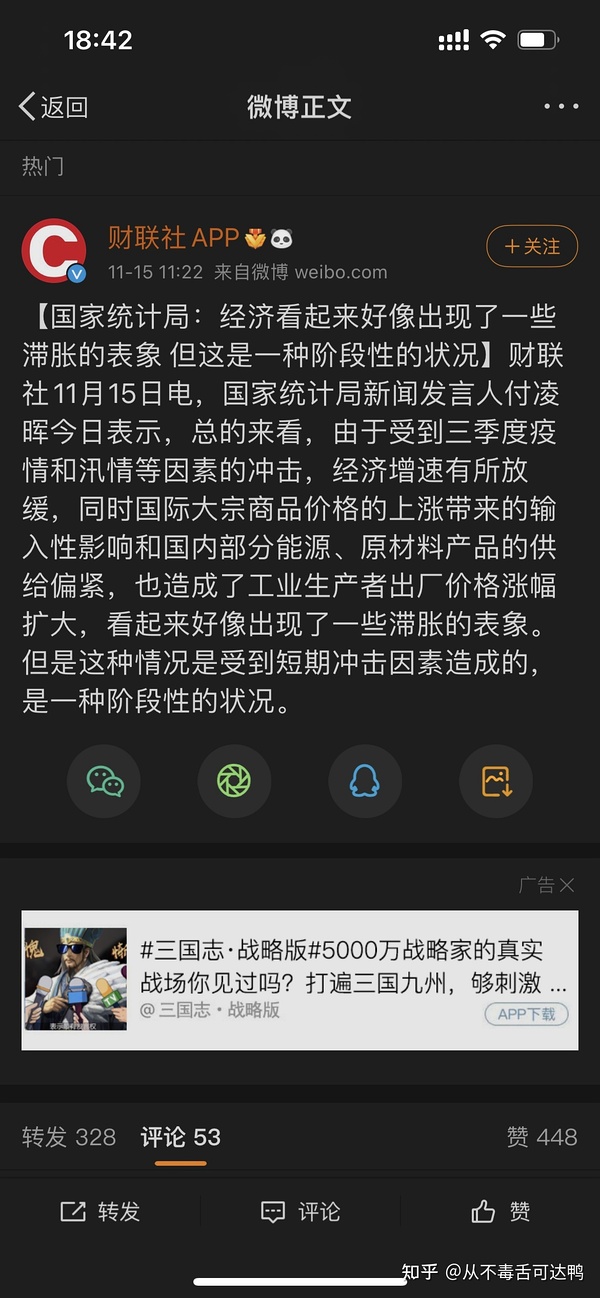Follow 财联社 APP with the 关注 button
The width and height of the screenshot is (600, 1298).
pyautogui.click(x=532, y=246)
